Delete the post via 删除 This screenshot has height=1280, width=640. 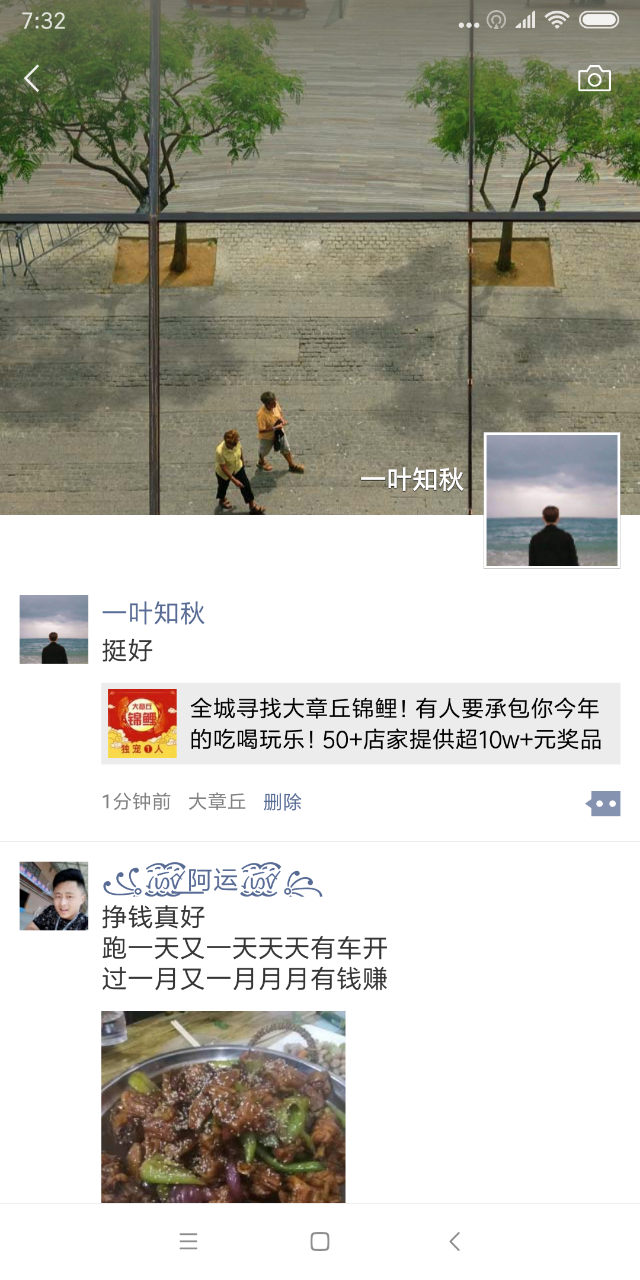click(282, 802)
